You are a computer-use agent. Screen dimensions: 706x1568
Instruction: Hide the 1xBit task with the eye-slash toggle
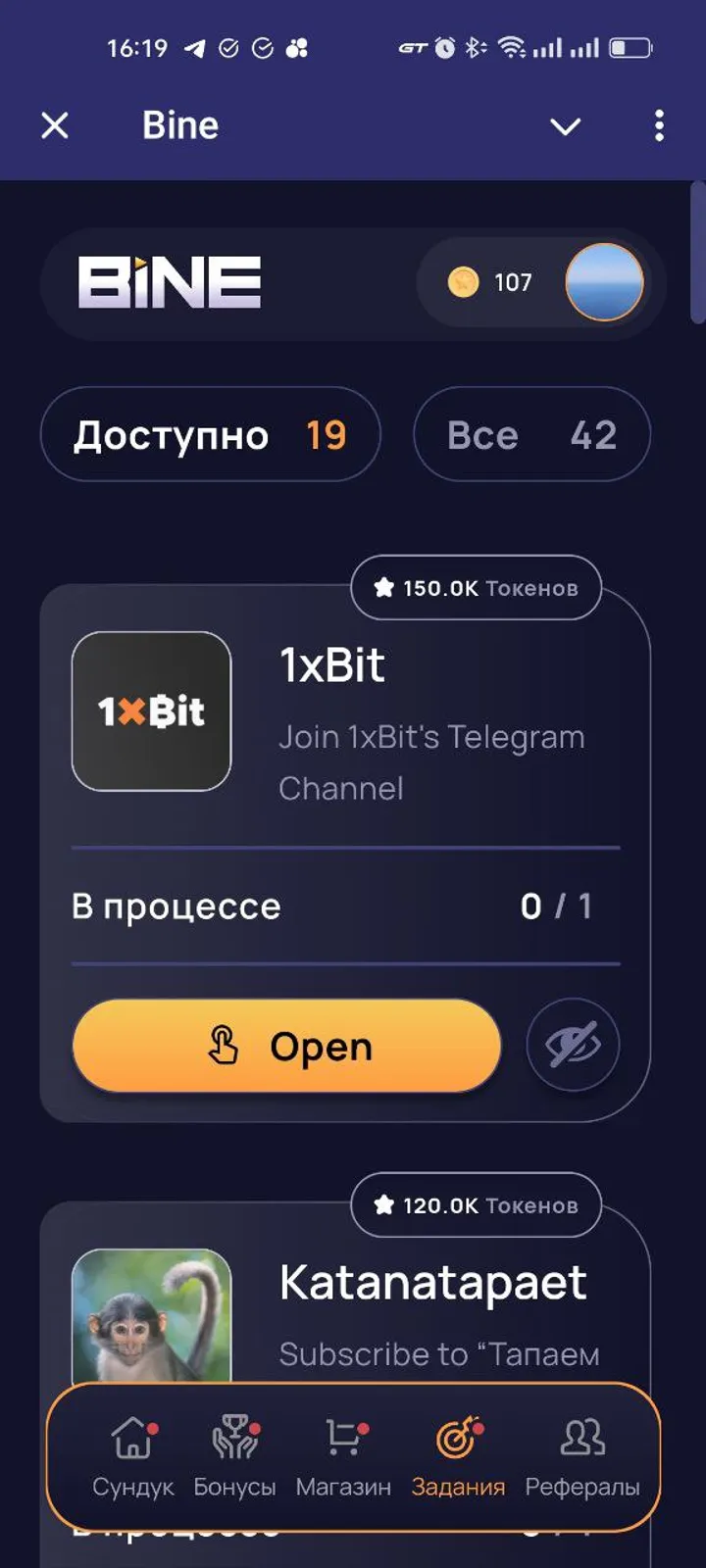[574, 1046]
